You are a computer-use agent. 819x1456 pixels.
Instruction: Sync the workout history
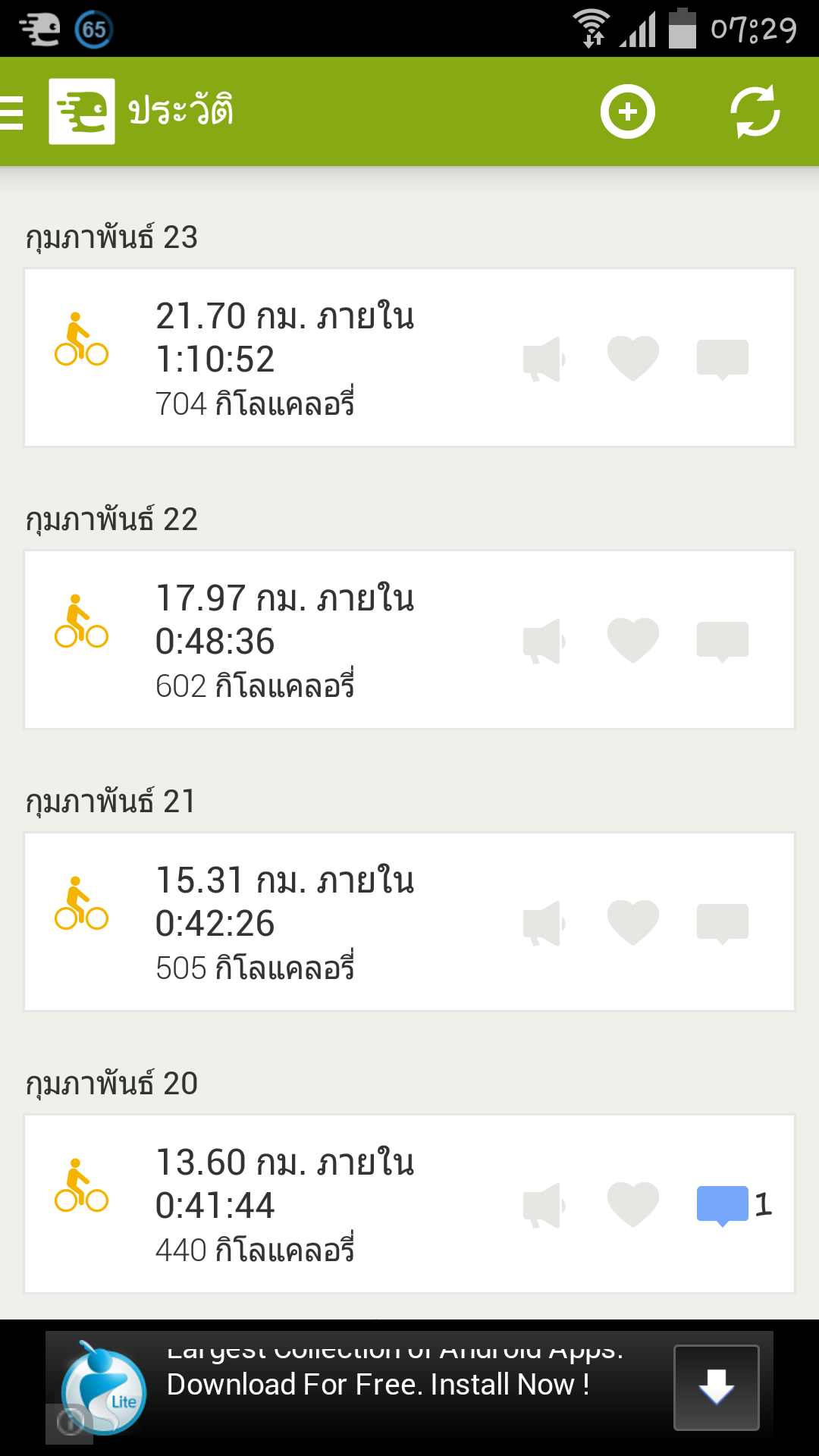(755, 112)
